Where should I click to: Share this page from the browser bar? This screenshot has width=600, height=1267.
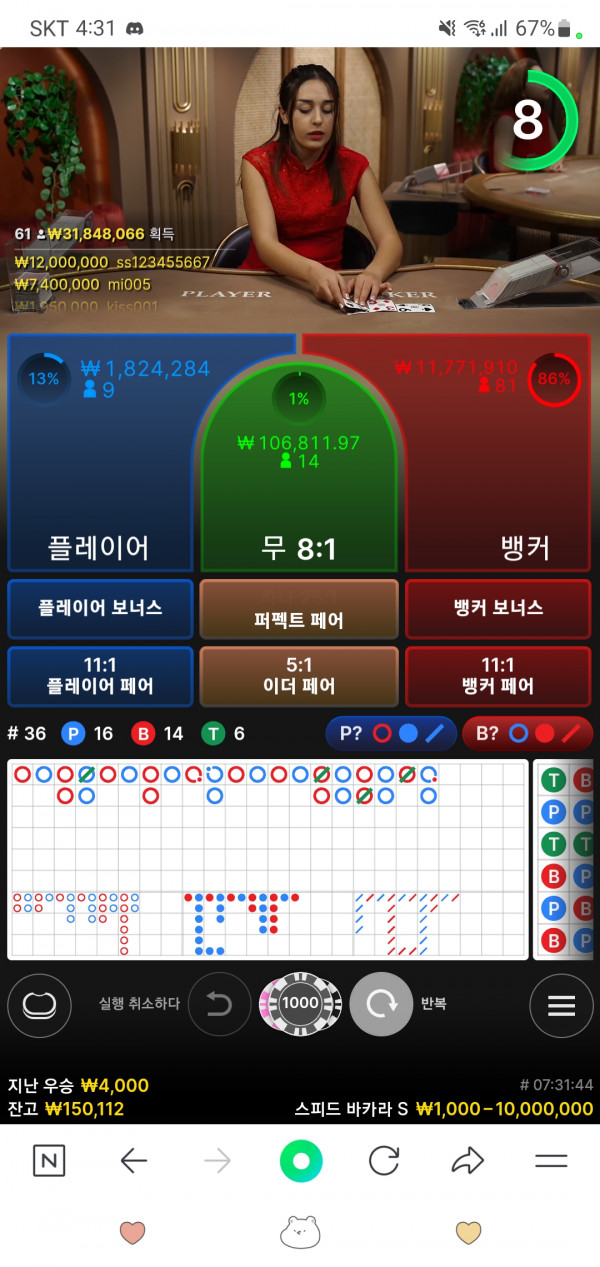coord(467,1160)
